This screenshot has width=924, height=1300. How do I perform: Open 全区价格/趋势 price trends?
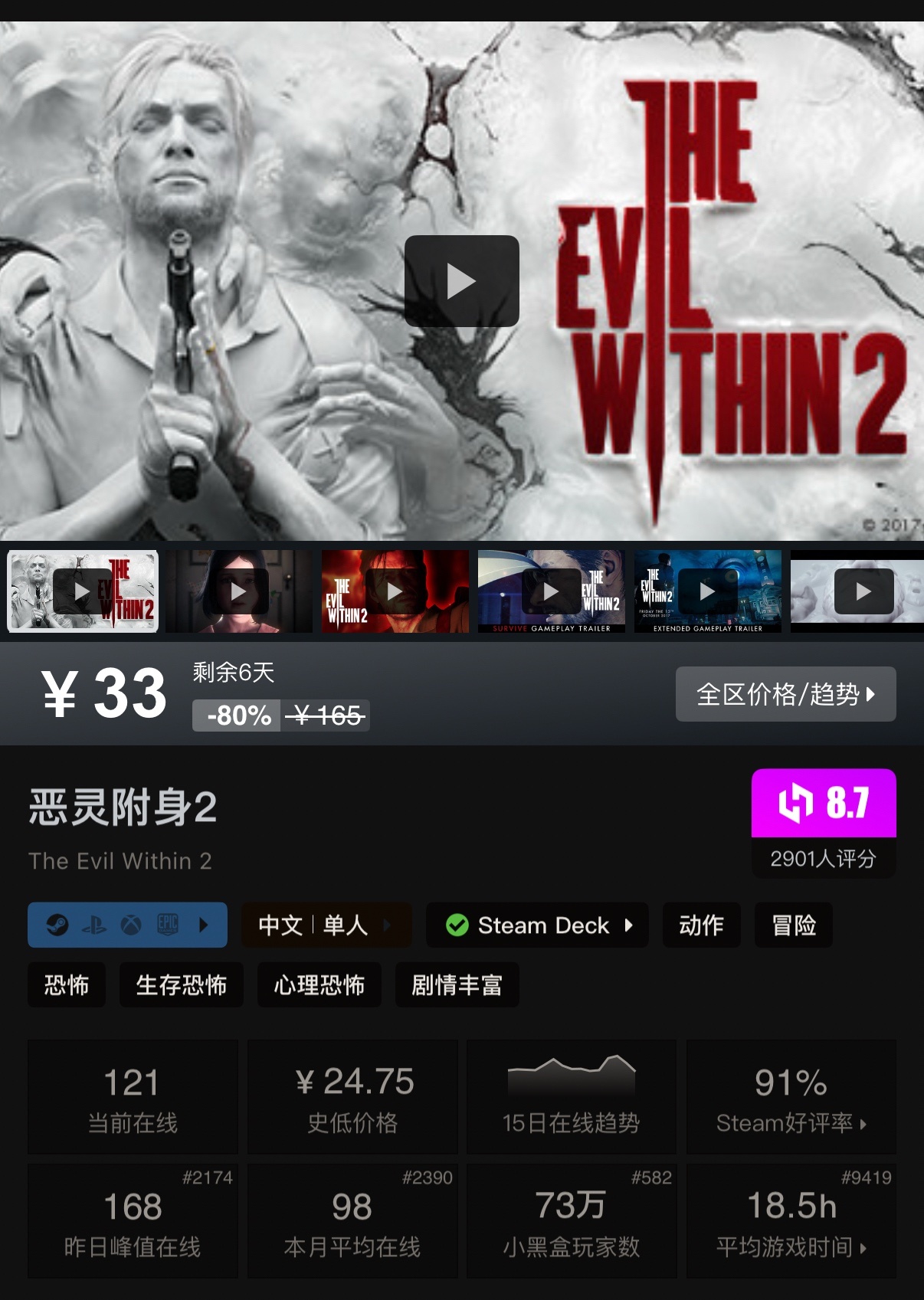(x=786, y=694)
